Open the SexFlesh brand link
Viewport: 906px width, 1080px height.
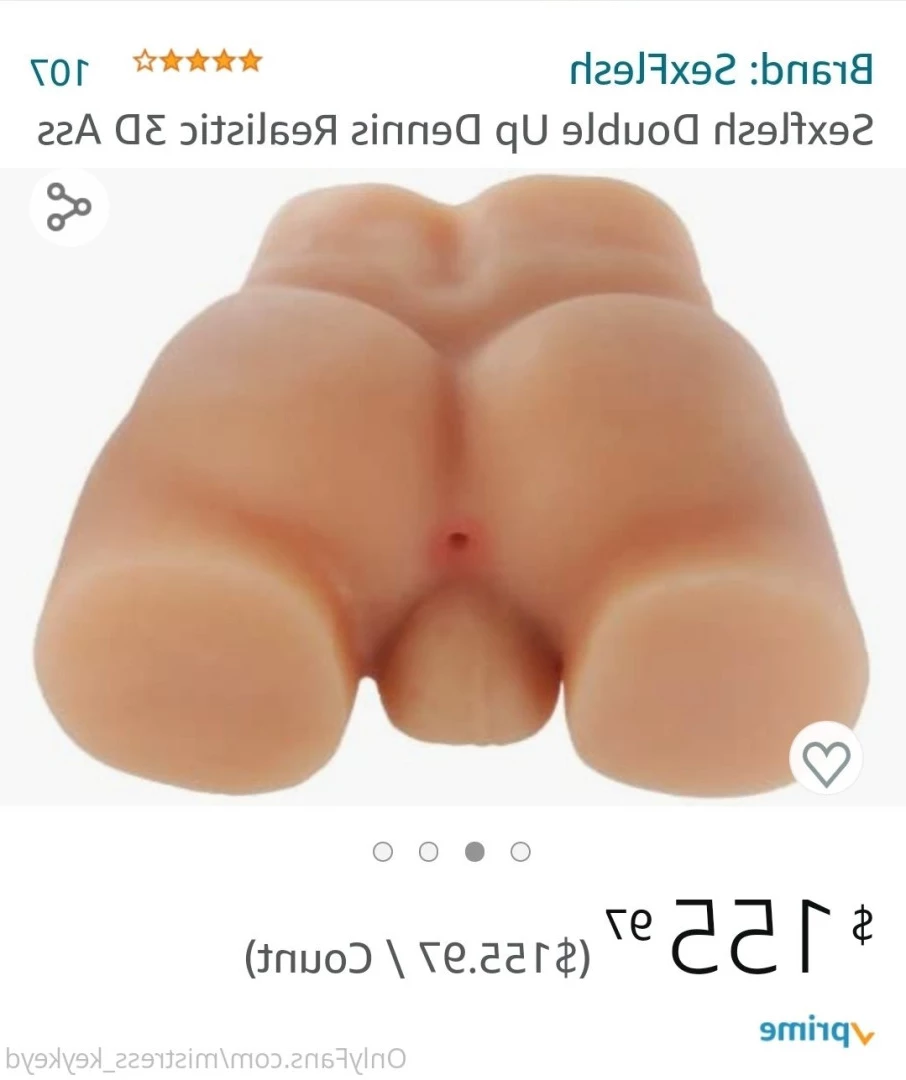coord(721,70)
